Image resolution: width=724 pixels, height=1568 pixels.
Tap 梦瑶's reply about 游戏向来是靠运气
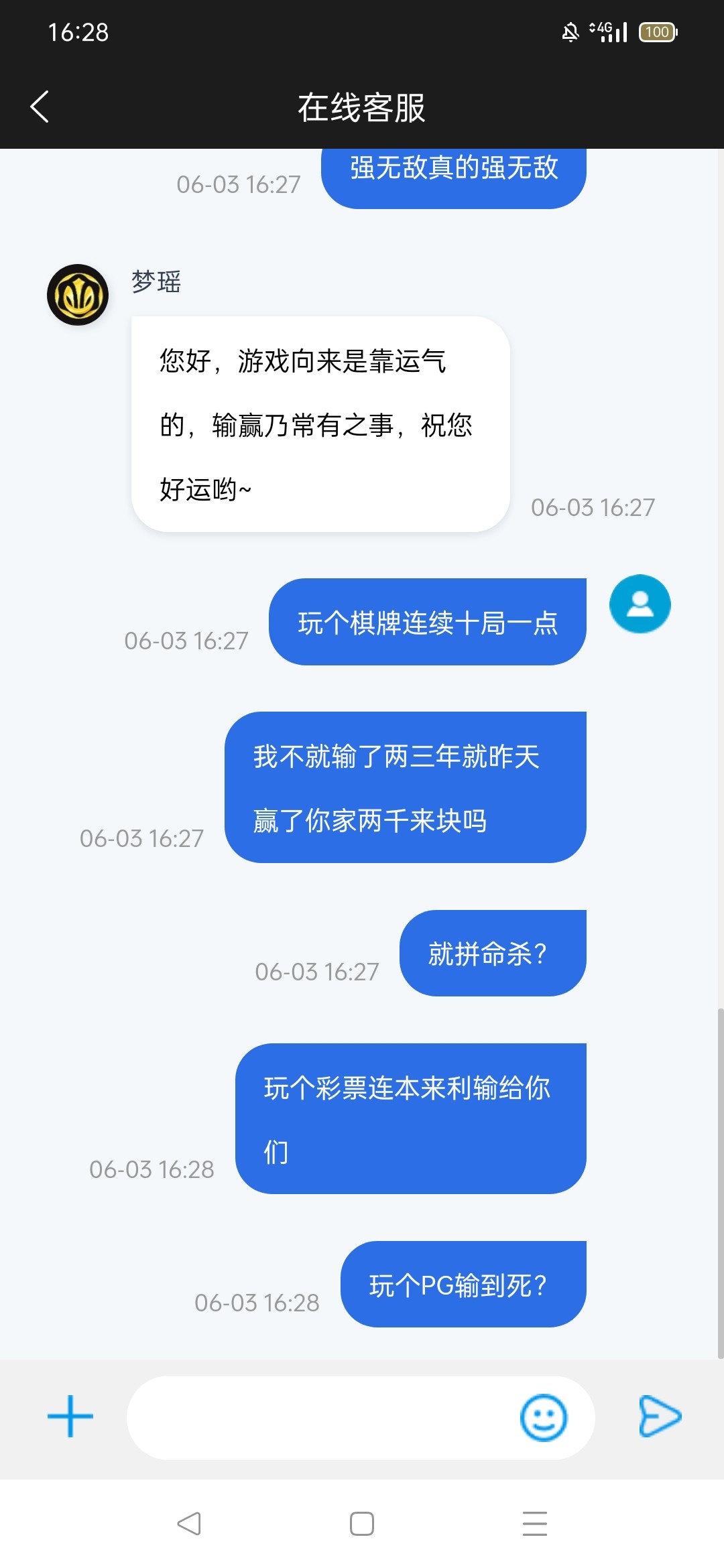tap(320, 424)
